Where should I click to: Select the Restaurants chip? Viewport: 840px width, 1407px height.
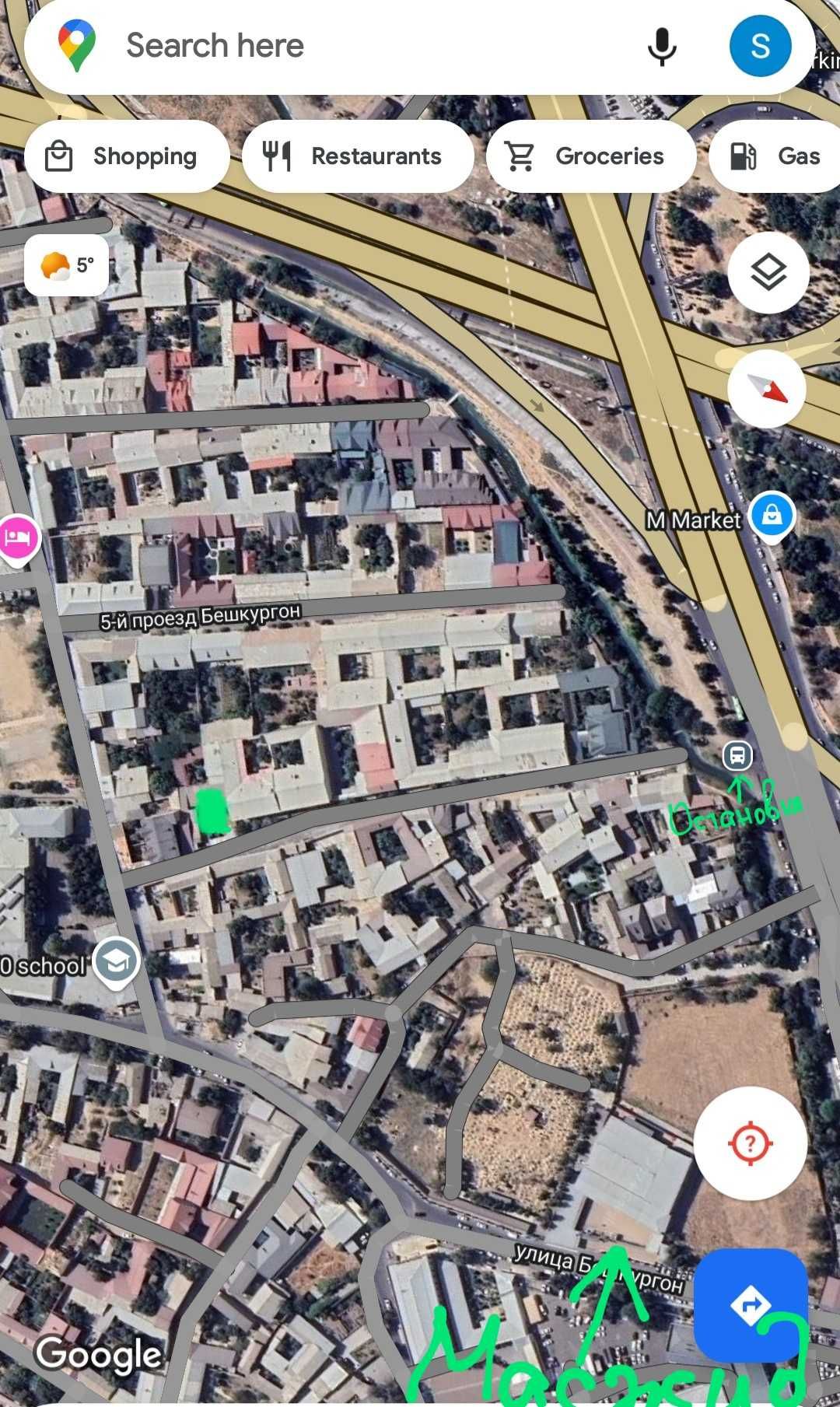point(358,156)
